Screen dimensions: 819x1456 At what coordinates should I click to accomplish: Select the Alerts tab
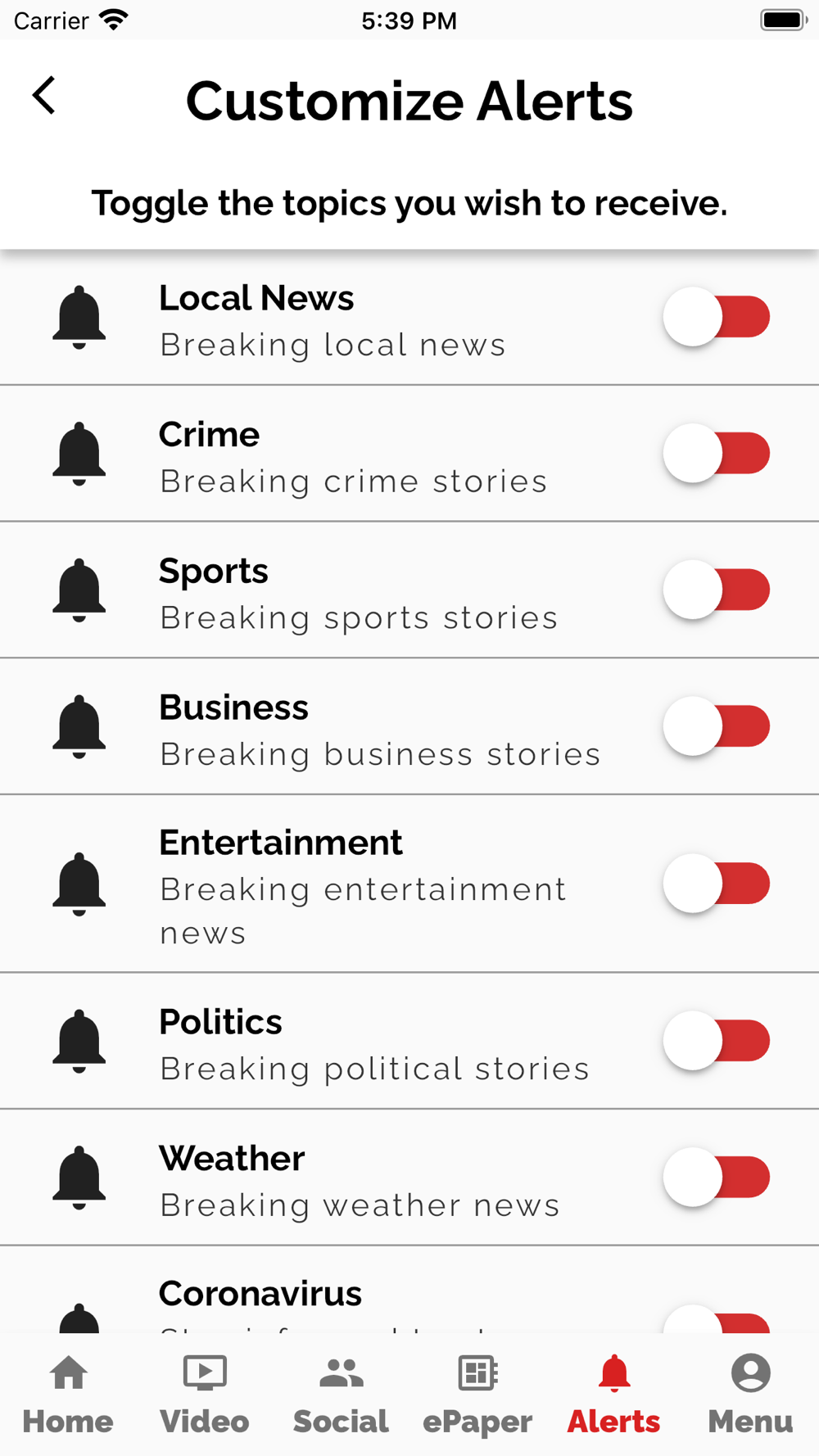(614, 1395)
